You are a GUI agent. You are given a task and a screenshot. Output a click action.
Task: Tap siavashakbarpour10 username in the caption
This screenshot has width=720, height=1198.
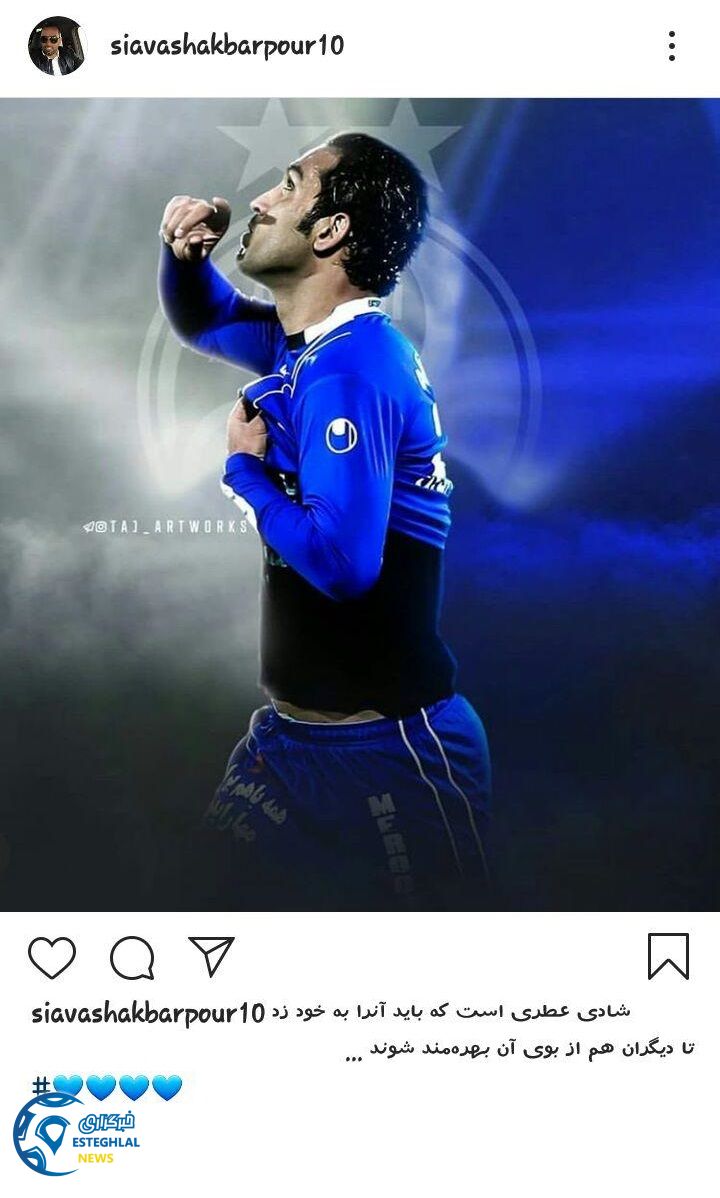point(148,1013)
